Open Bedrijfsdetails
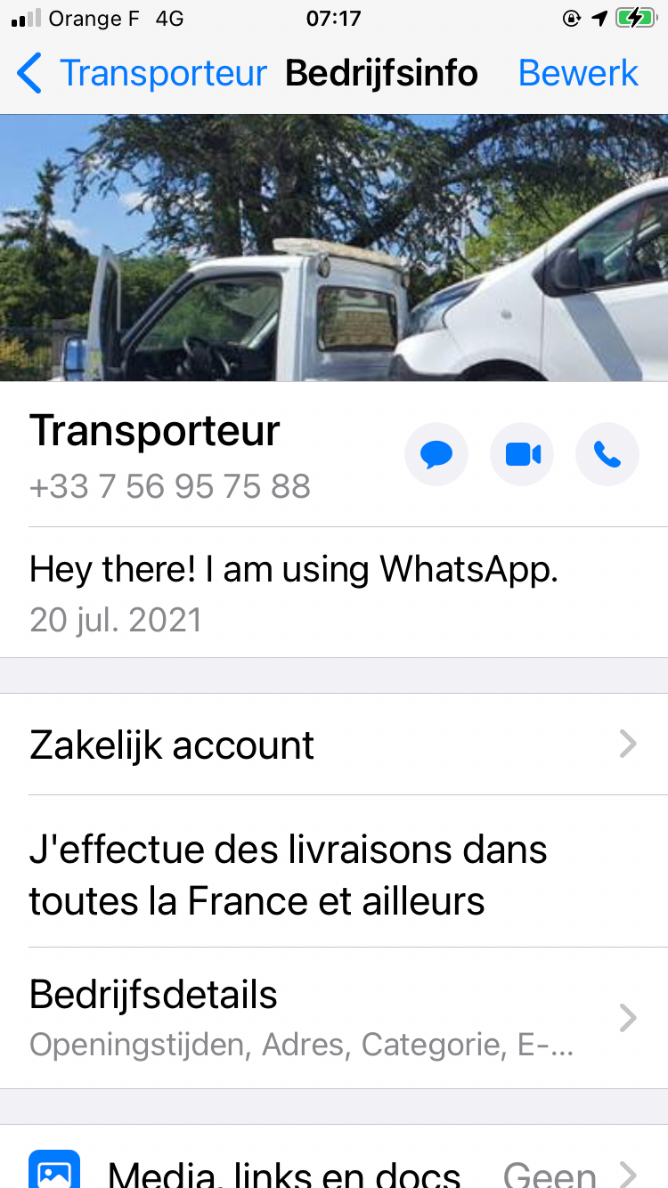Viewport: 668px width, 1188px height. (334, 1017)
